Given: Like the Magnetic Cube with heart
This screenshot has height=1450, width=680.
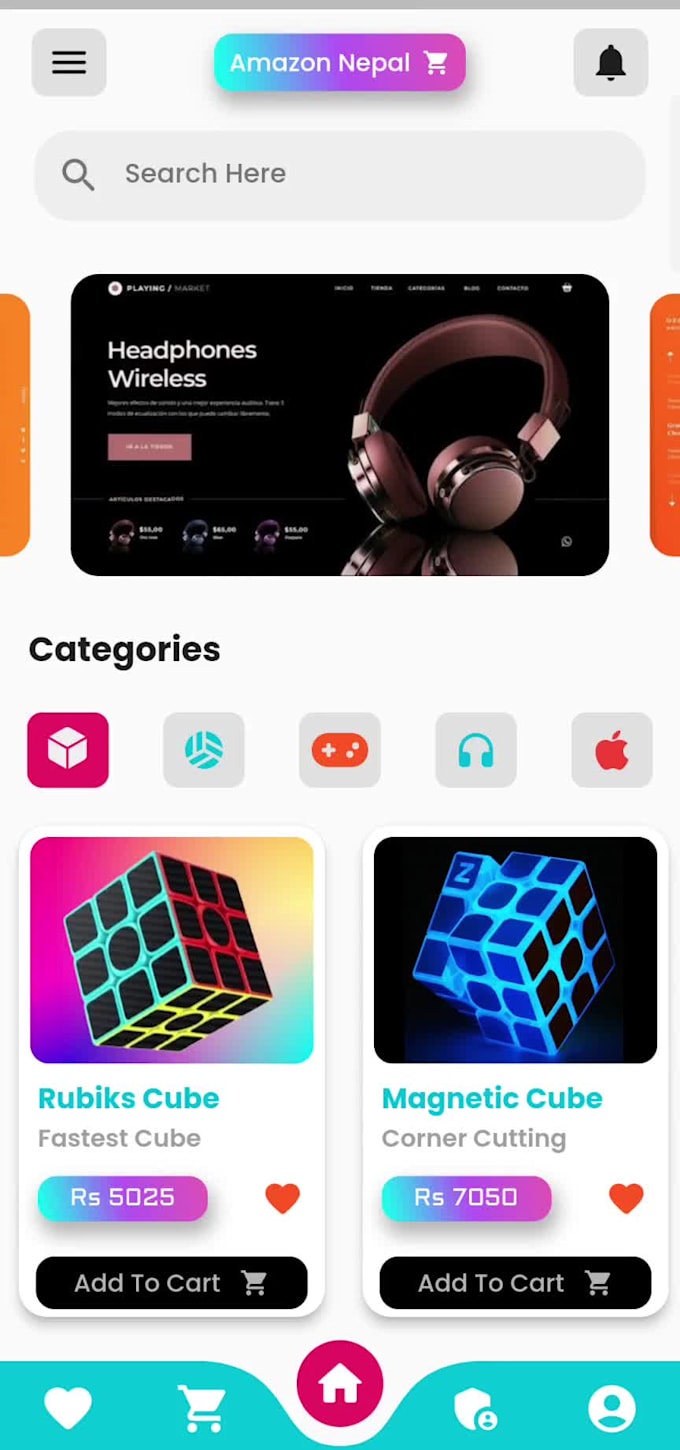Looking at the screenshot, I should [x=626, y=1198].
